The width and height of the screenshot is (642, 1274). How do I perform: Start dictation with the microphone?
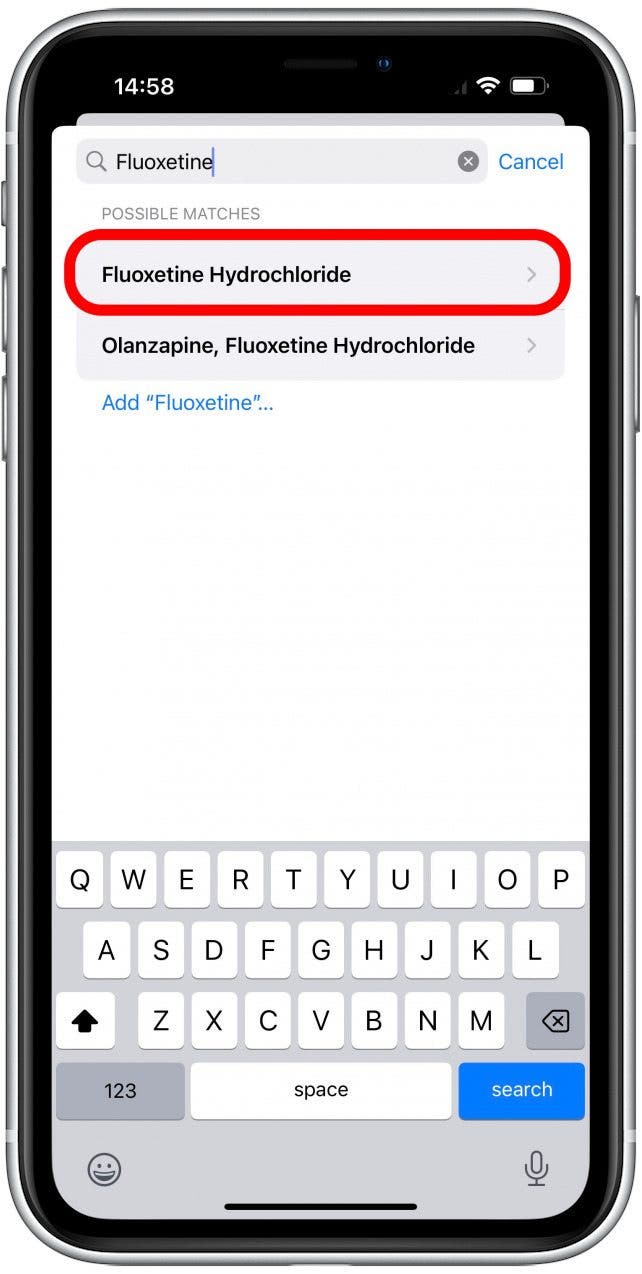coord(537,1168)
